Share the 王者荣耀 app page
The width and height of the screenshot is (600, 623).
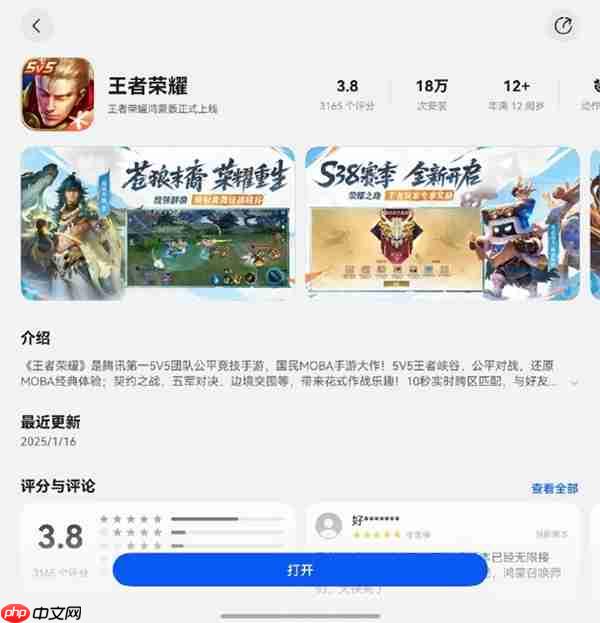(x=564, y=26)
